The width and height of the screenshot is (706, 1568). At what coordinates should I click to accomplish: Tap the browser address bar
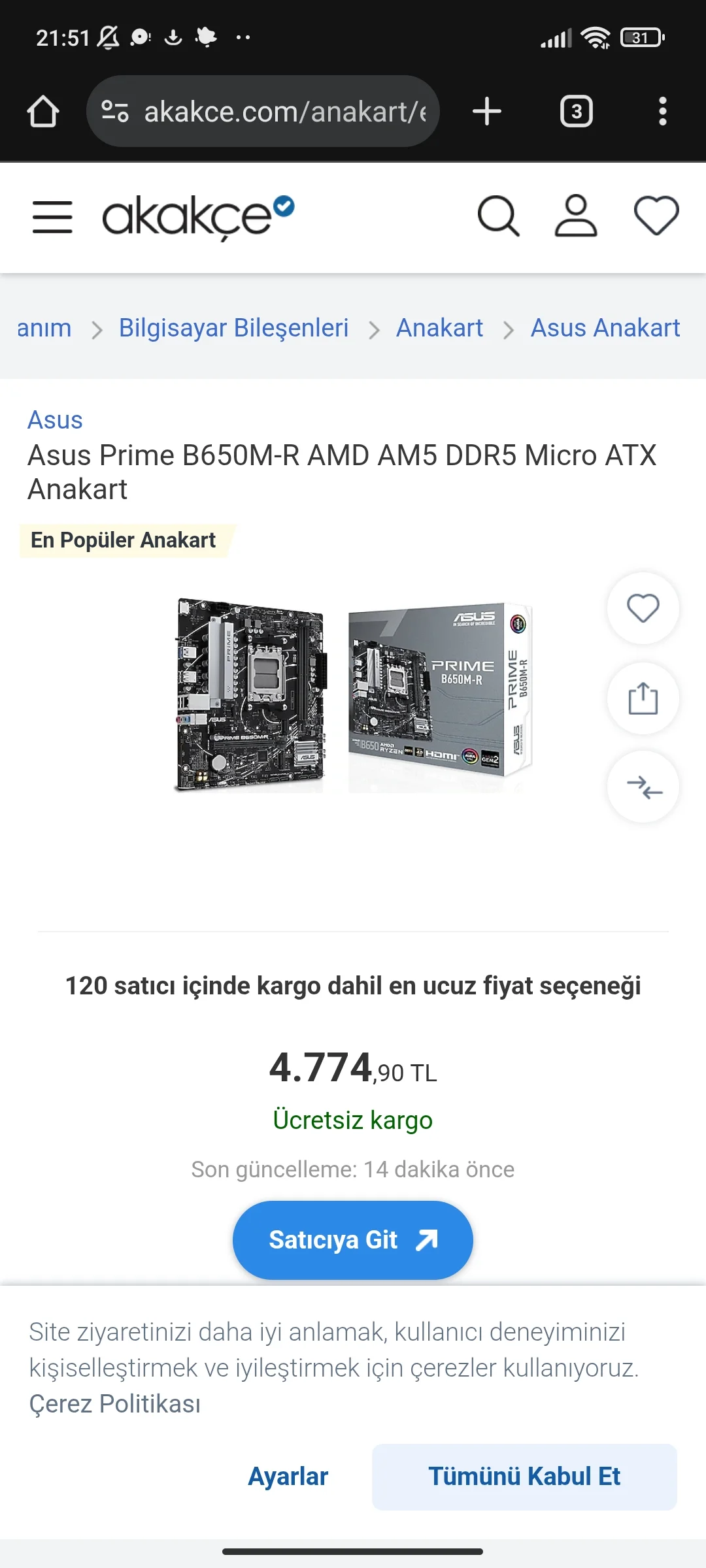click(275, 112)
